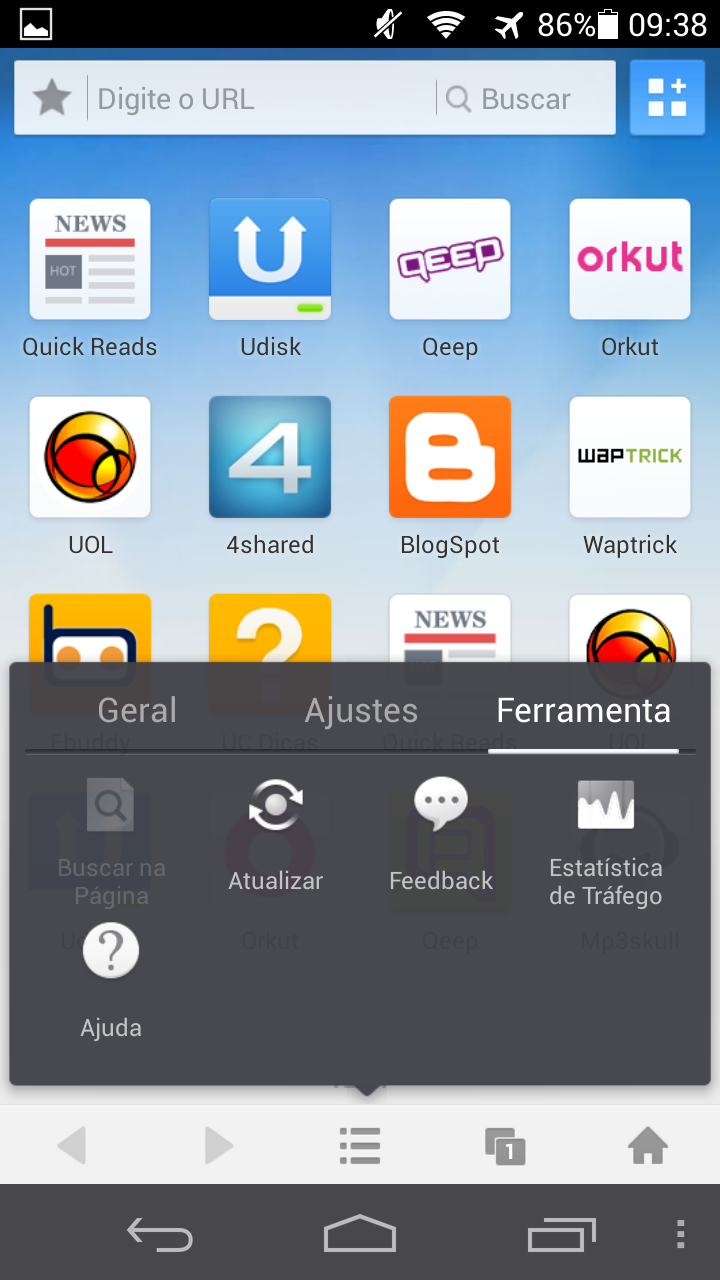Switch to the Ferramenta tab

[583, 710]
